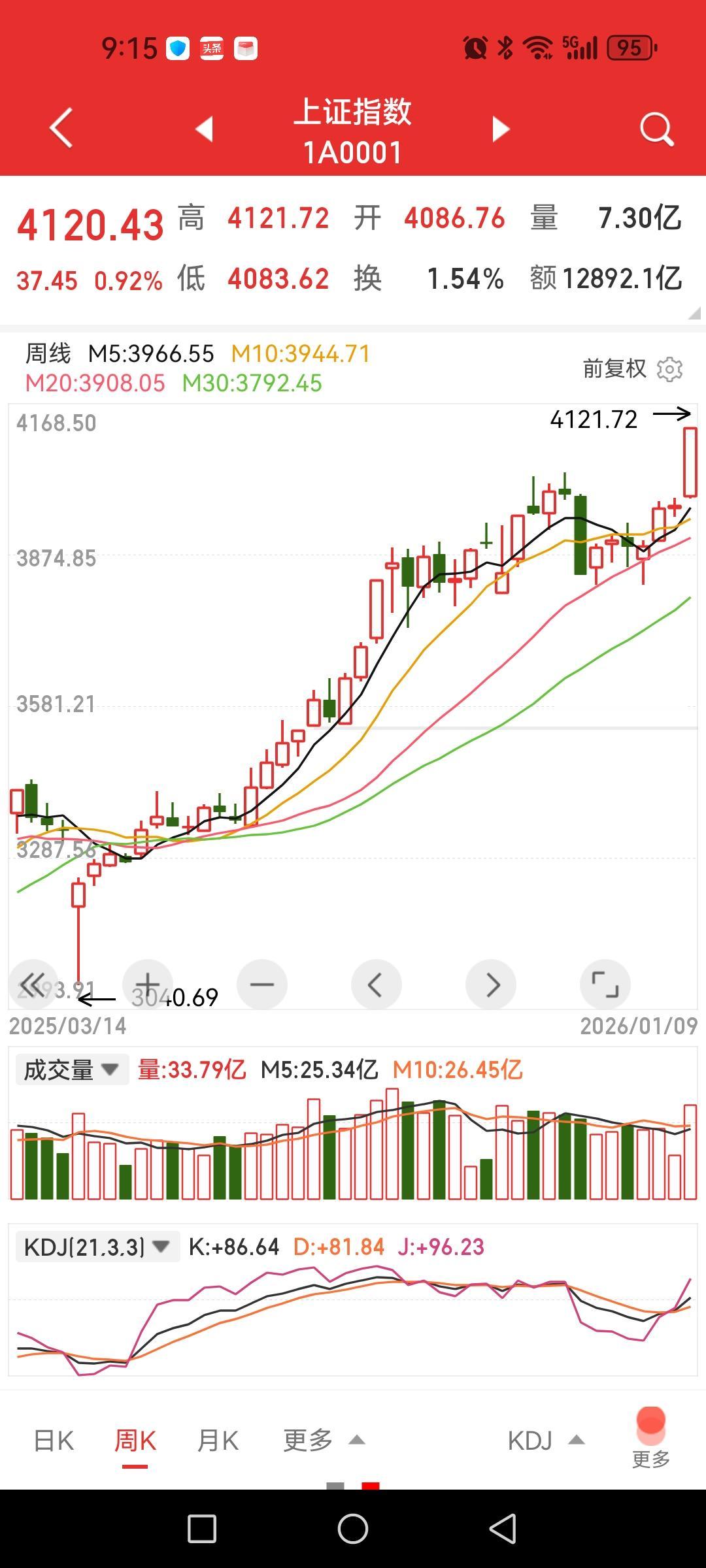Open the 成交量 indicator dropdown

(x=72, y=1070)
